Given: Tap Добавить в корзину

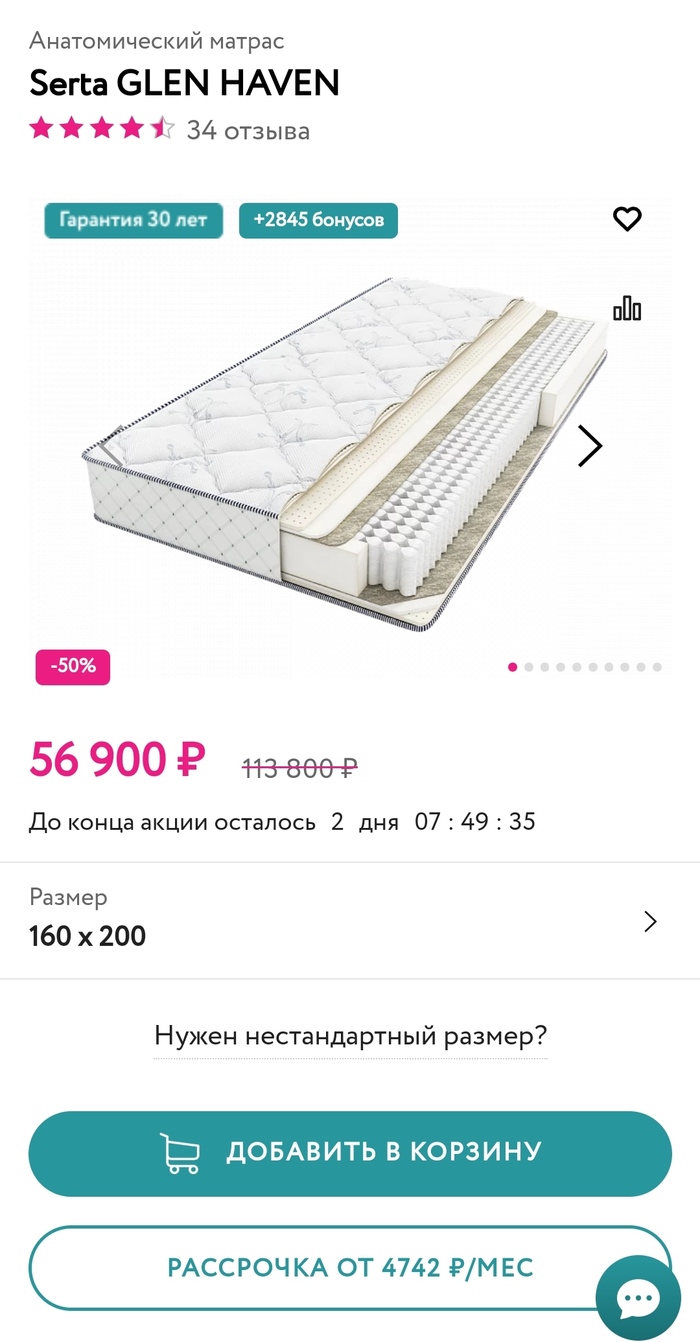Looking at the screenshot, I should [350, 1153].
